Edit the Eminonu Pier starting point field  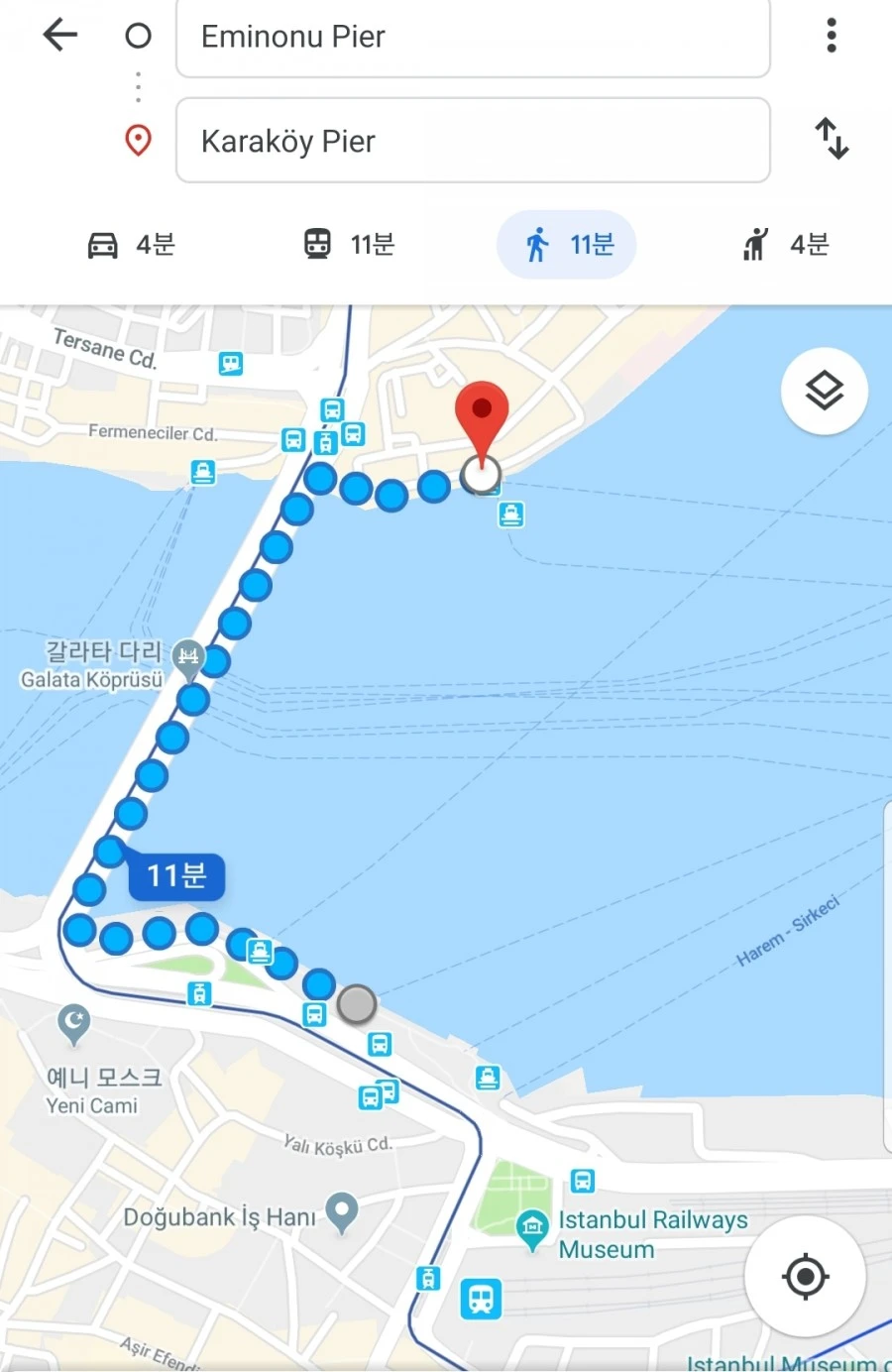[473, 38]
